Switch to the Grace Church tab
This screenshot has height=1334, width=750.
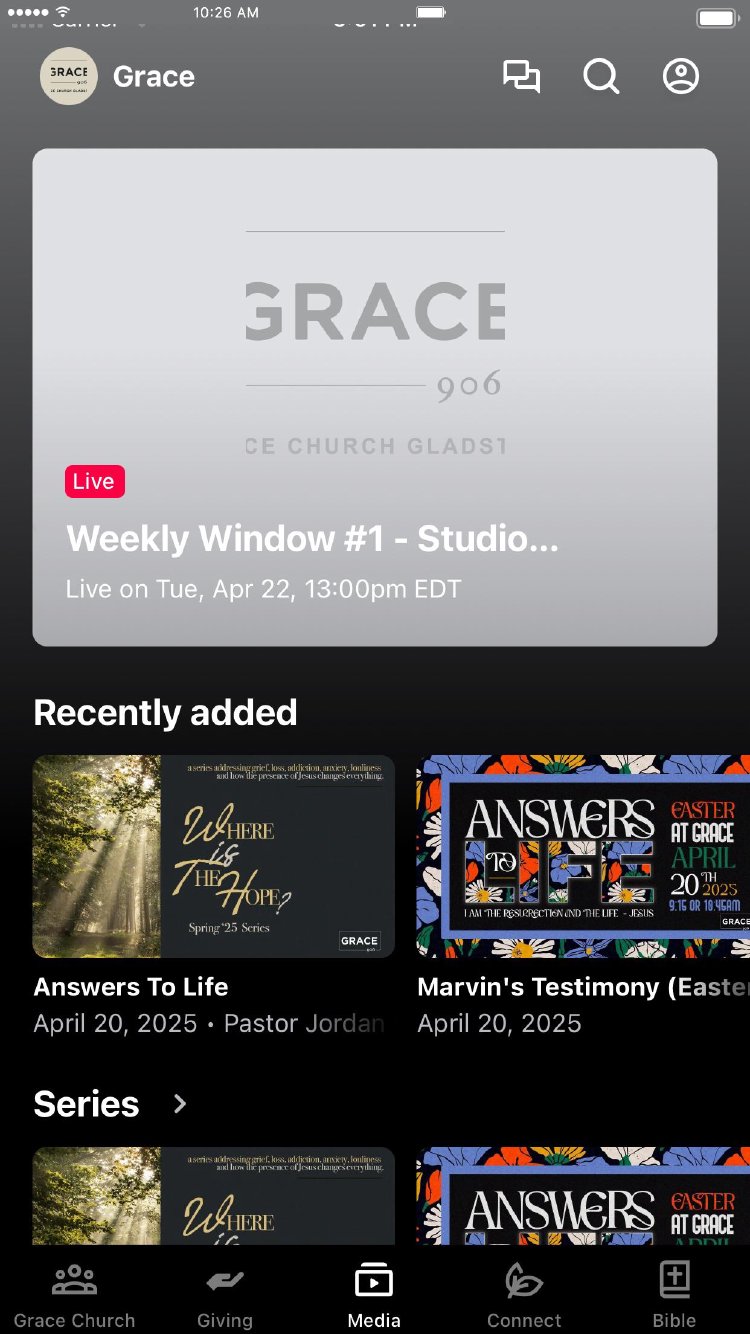point(74,1295)
